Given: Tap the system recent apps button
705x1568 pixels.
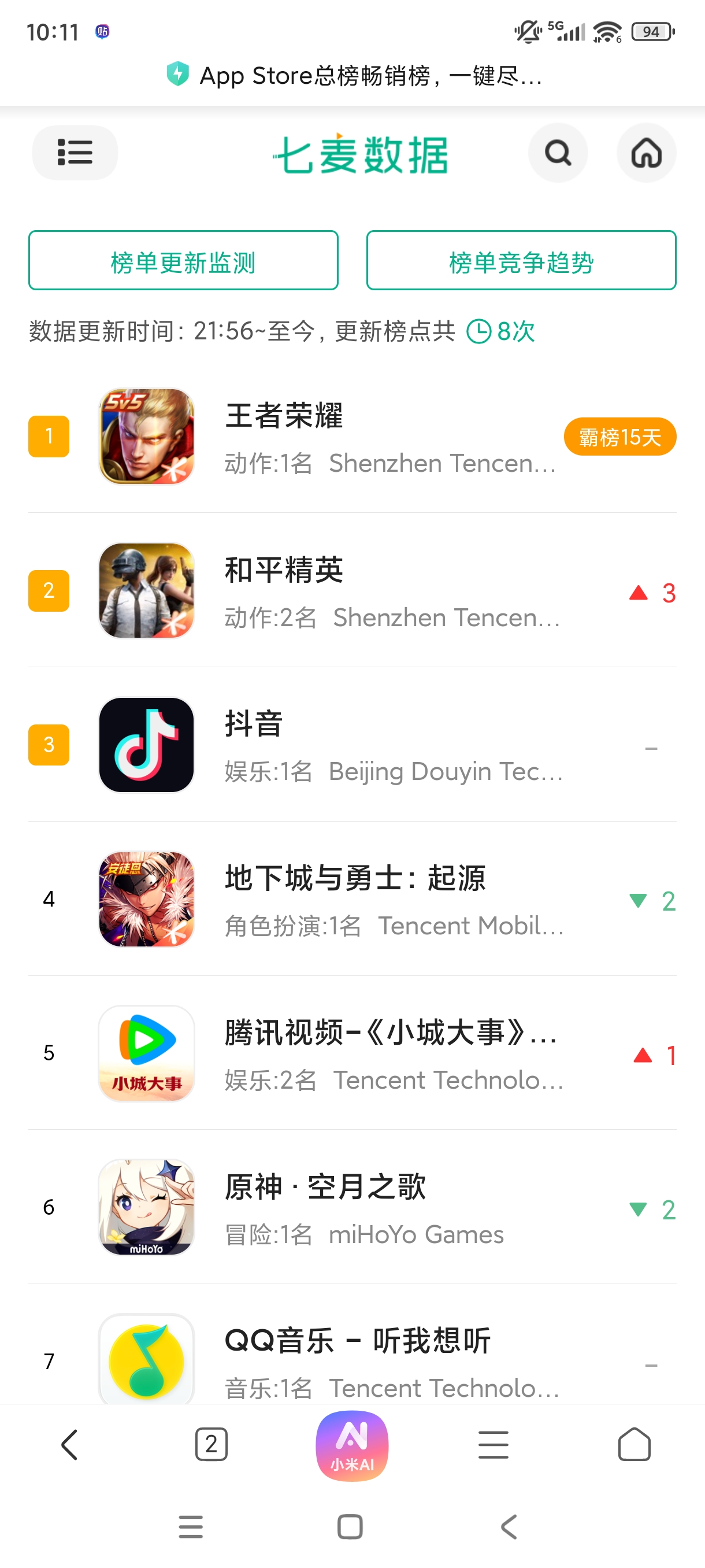Looking at the screenshot, I should coord(190,1526).
